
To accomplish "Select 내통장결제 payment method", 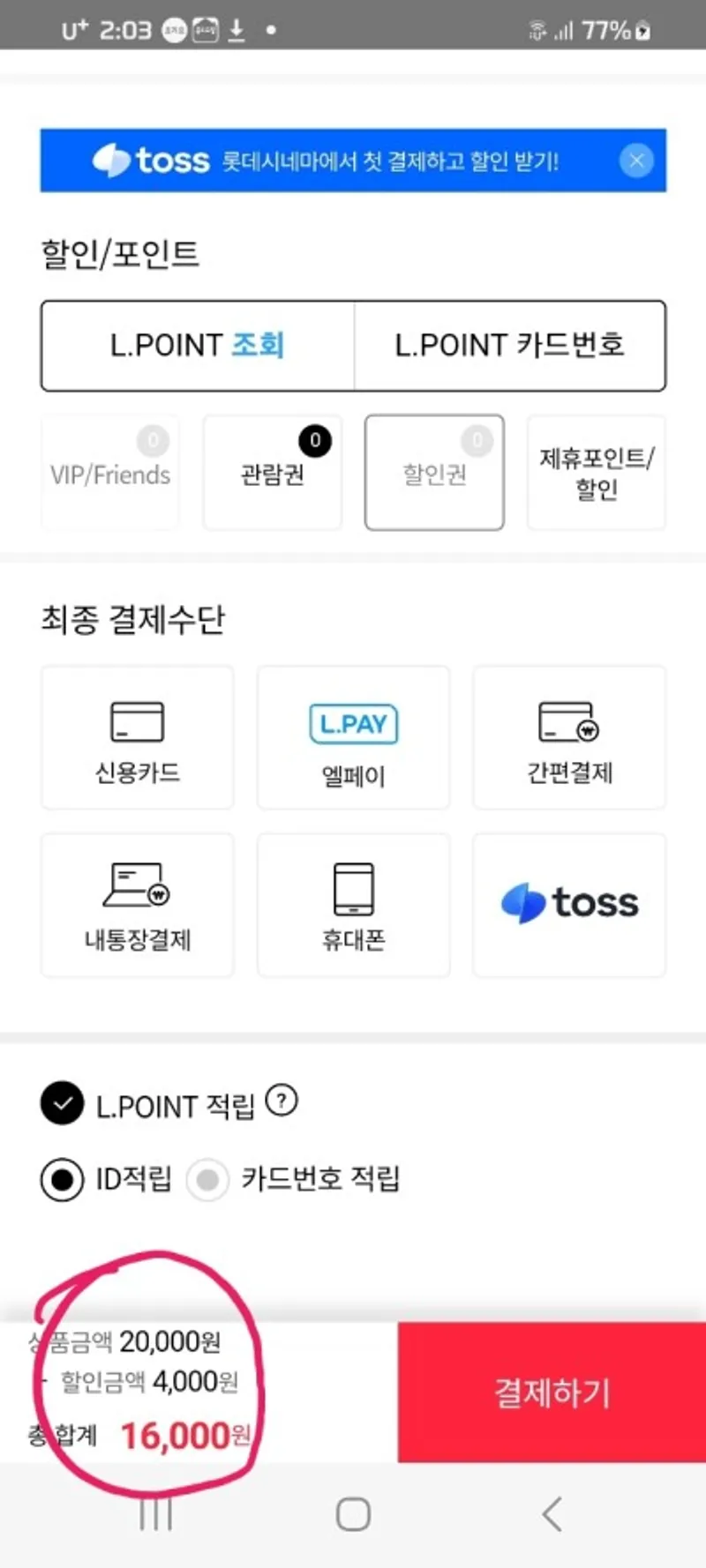I will (x=138, y=905).
